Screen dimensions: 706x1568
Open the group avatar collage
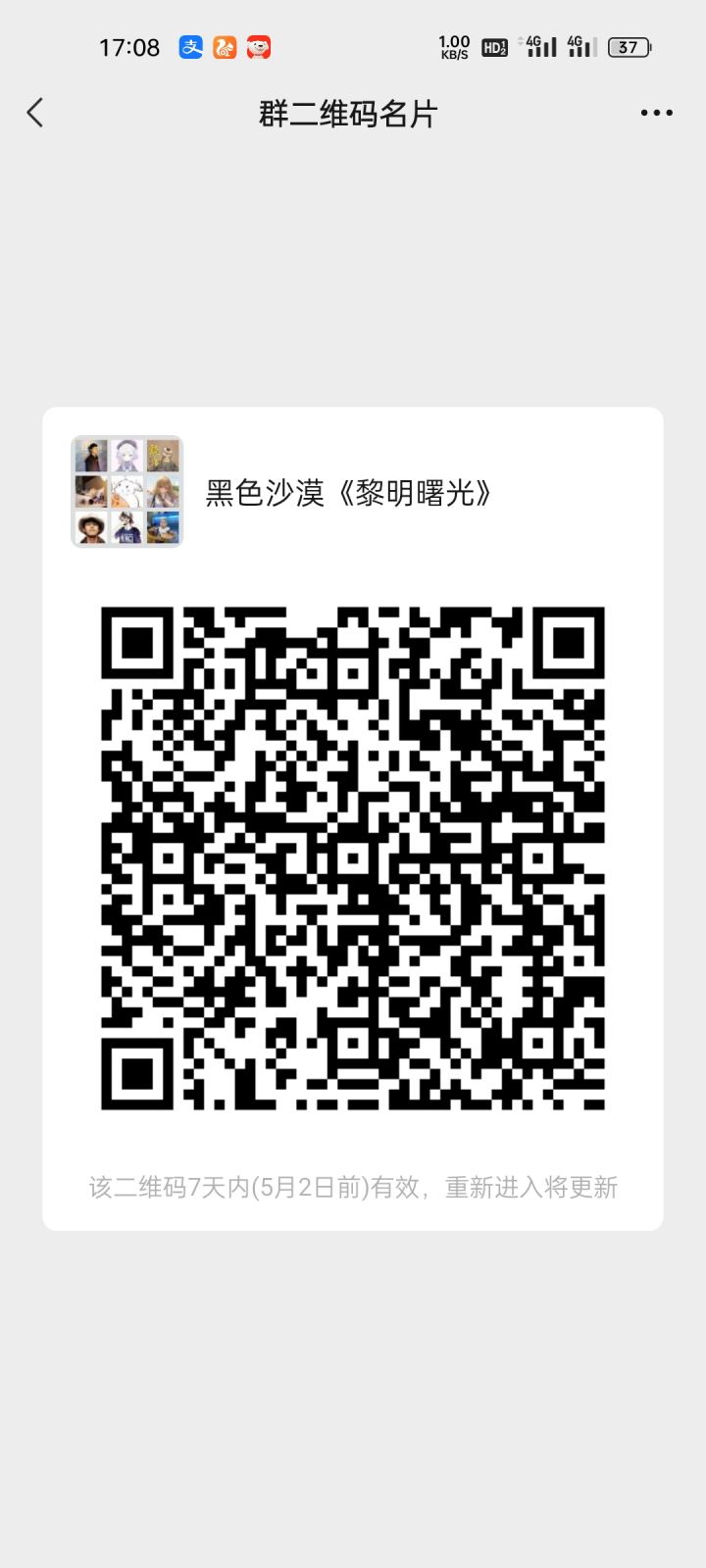coord(126,489)
